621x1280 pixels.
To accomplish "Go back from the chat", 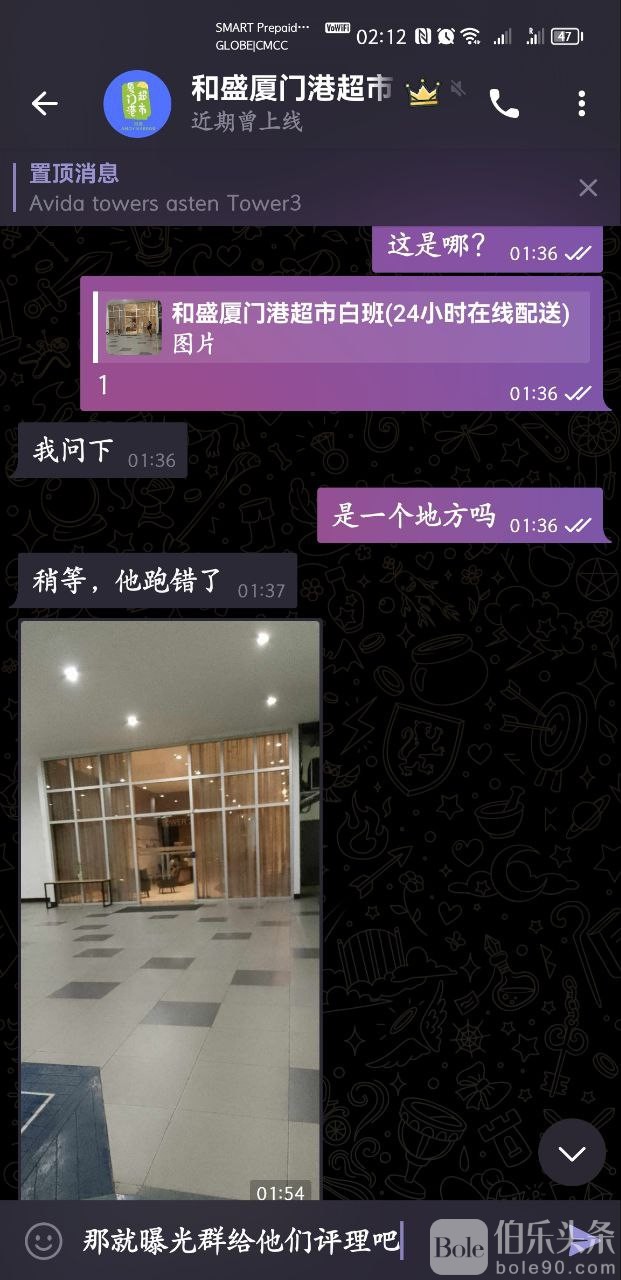I will click(x=44, y=103).
